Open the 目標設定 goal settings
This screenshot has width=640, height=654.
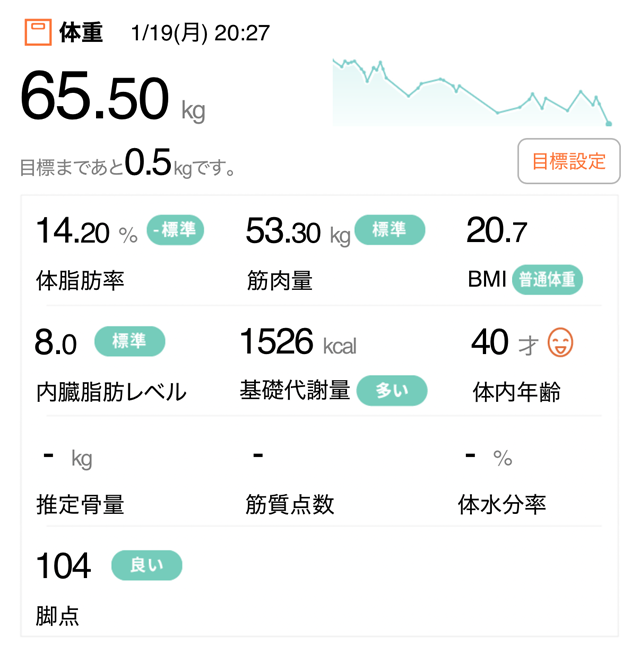click(x=568, y=161)
